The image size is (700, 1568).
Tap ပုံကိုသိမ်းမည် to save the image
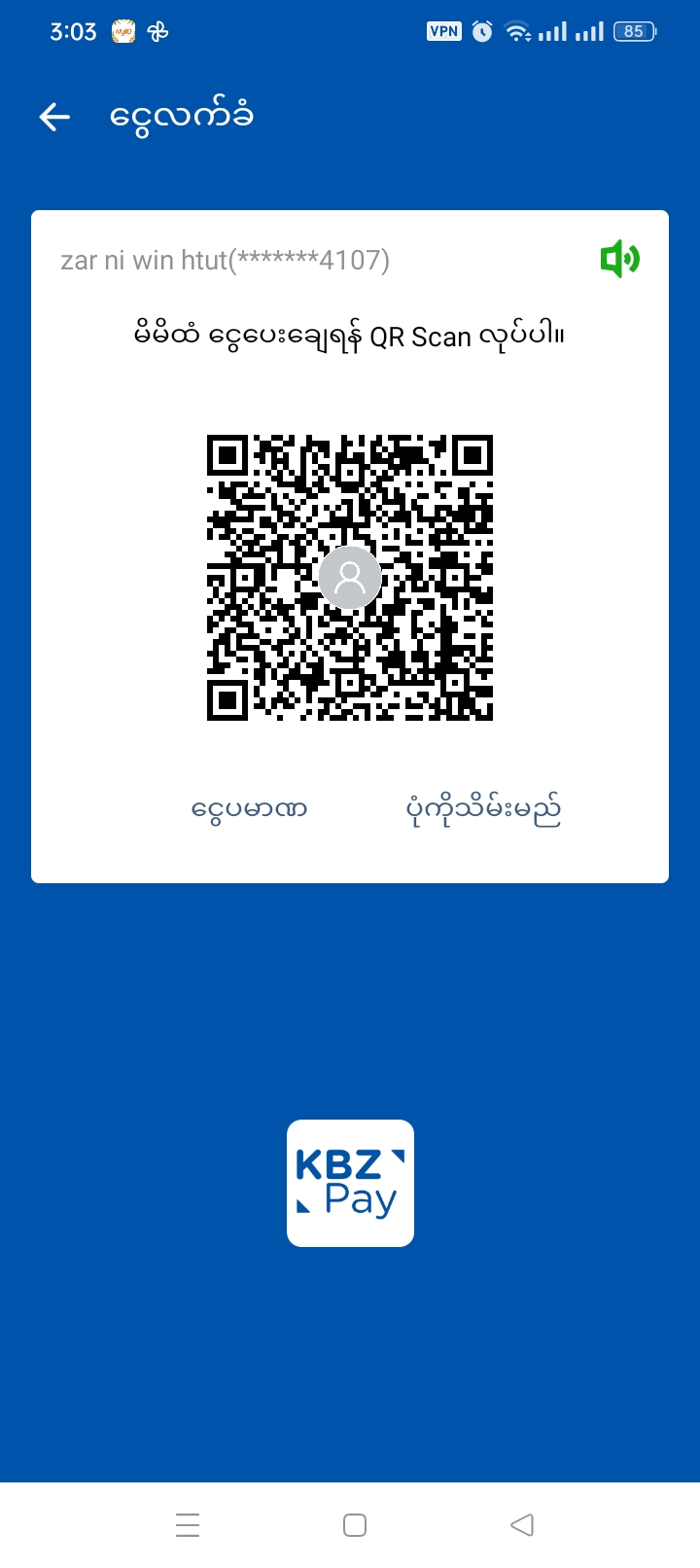tap(483, 808)
